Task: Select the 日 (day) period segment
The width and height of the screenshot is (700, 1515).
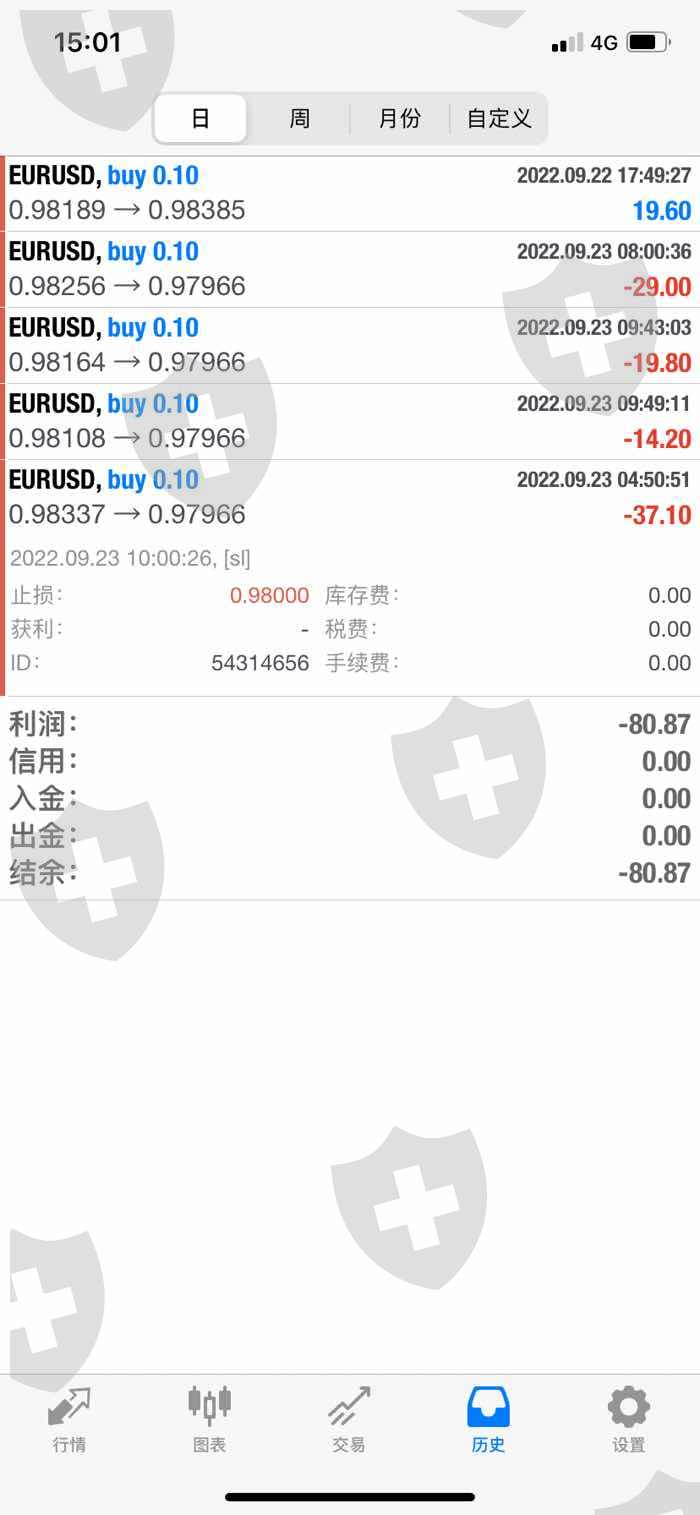Action: point(200,119)
